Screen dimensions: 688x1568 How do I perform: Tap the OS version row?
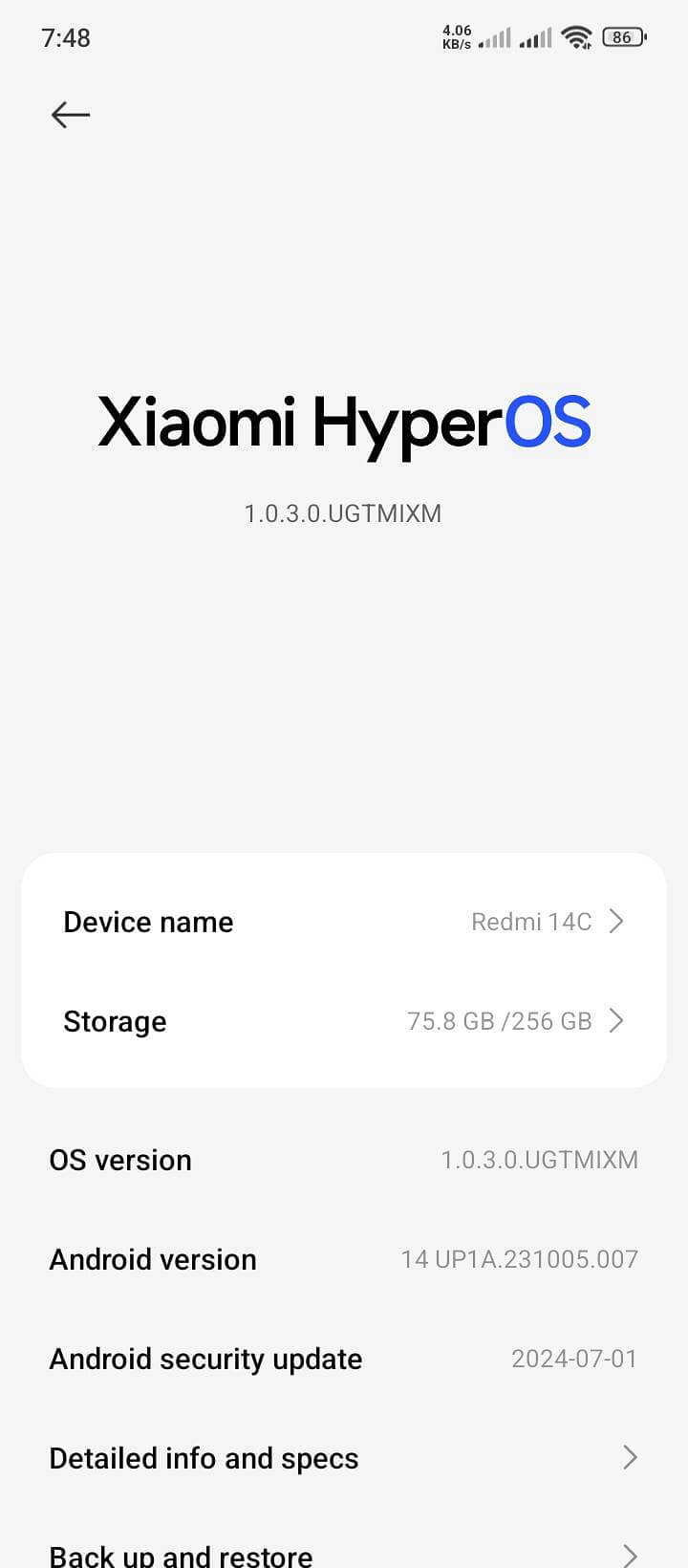[343, 1160]
